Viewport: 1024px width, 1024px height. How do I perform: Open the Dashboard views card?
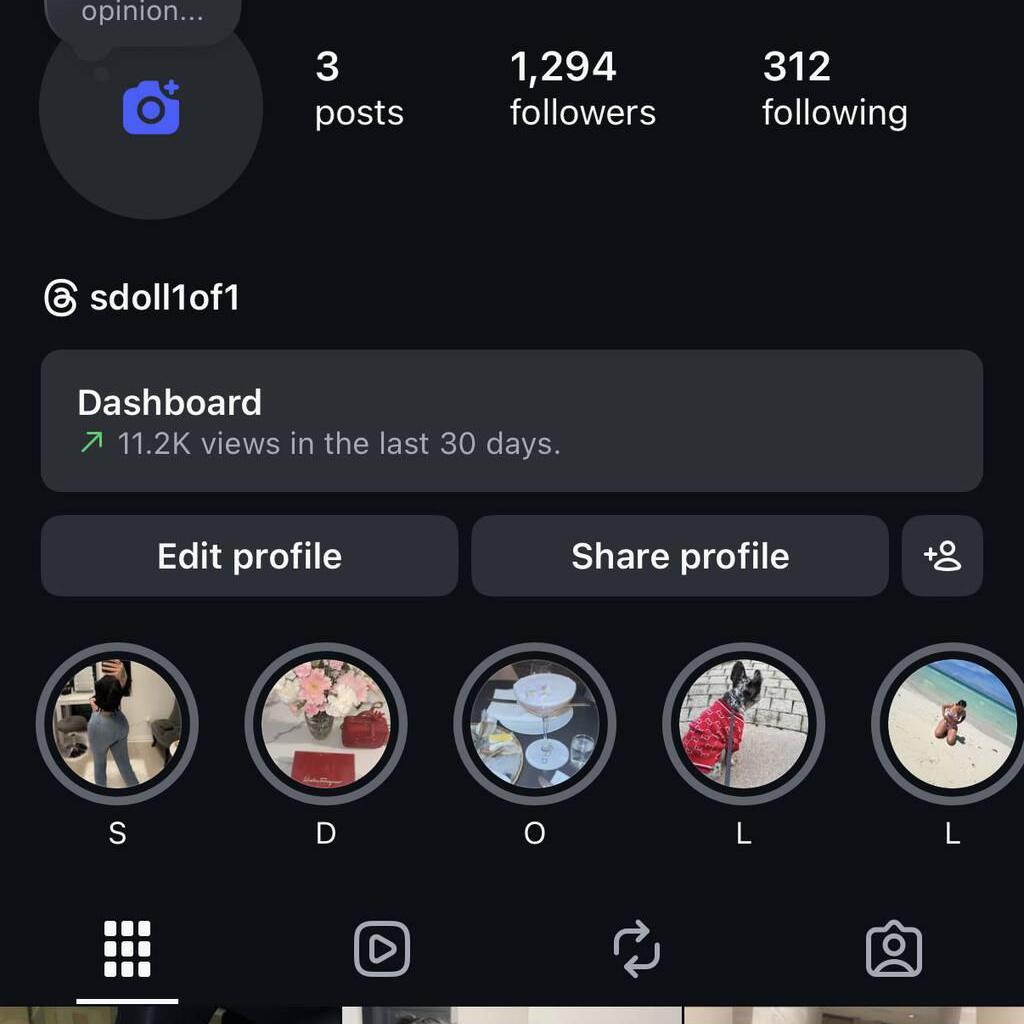[511, 421]
